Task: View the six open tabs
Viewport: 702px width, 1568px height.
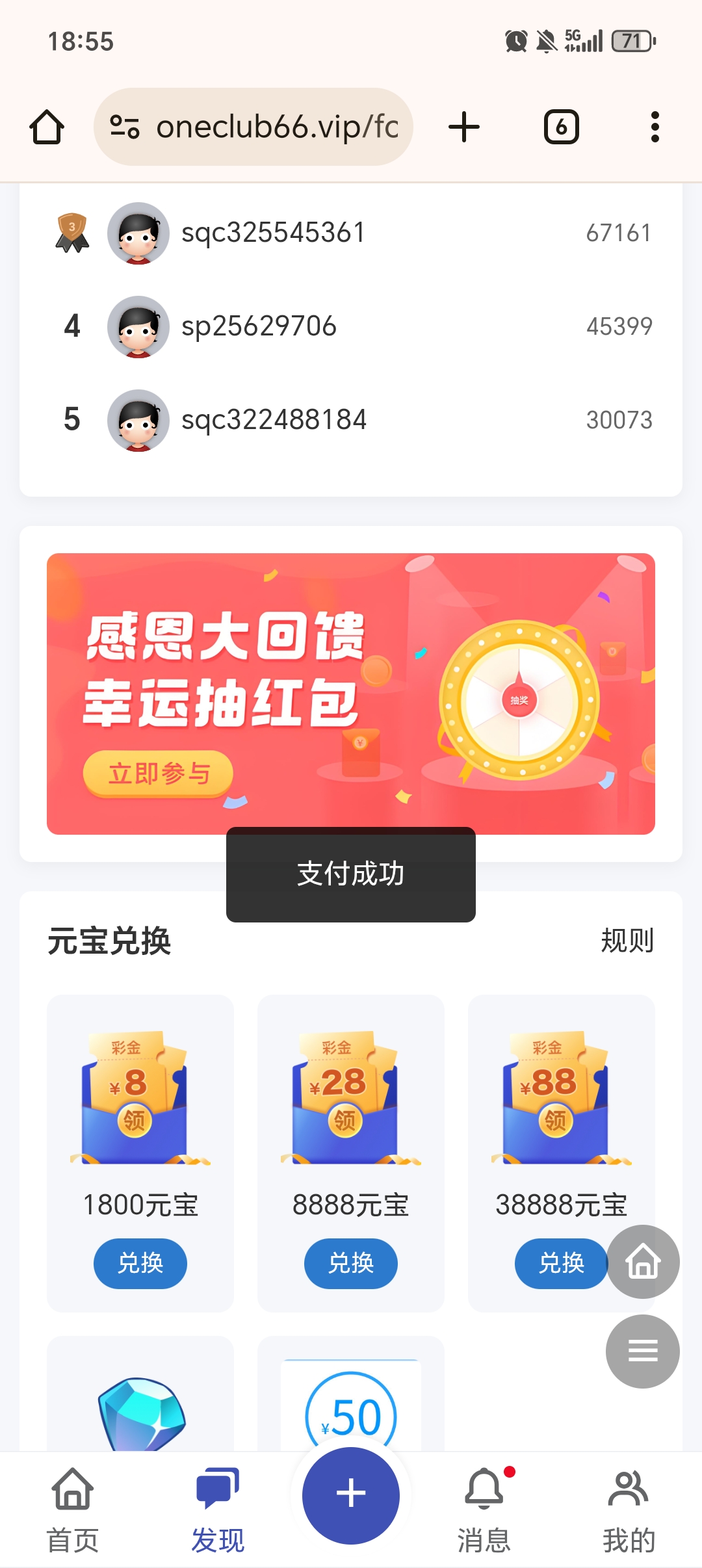Action: [x=561, y=127]
